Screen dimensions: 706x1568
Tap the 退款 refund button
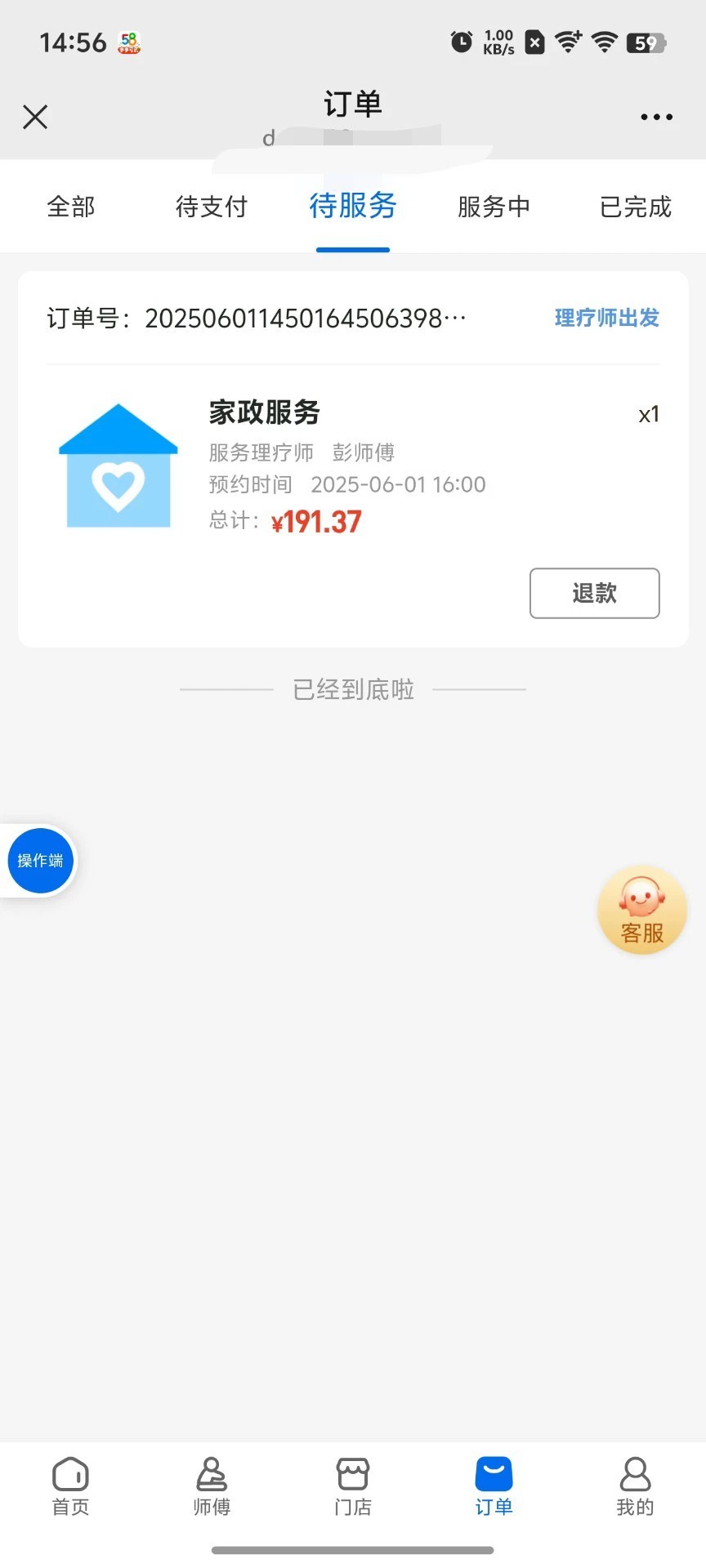click(x=594, y=593)
